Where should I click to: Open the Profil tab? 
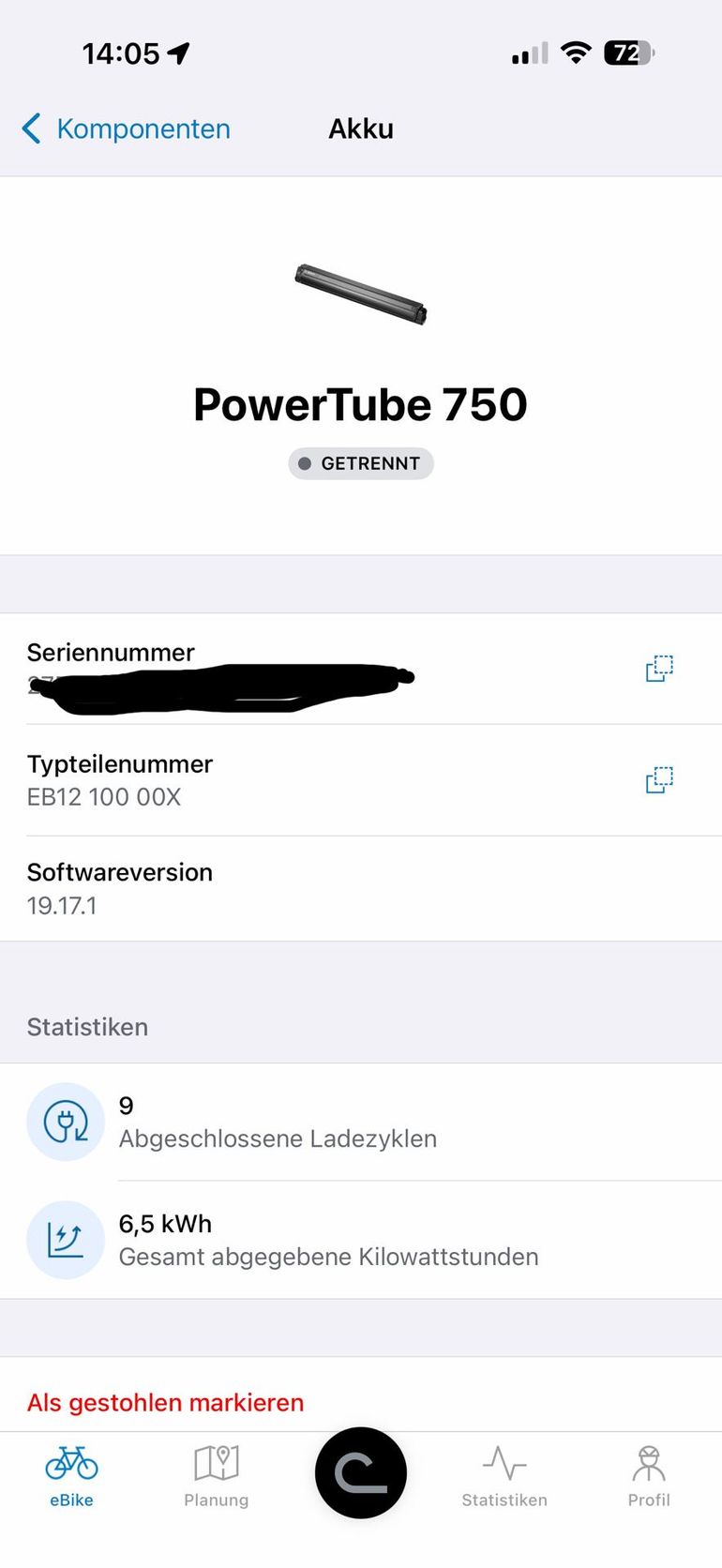click(x=649, y=1476)
